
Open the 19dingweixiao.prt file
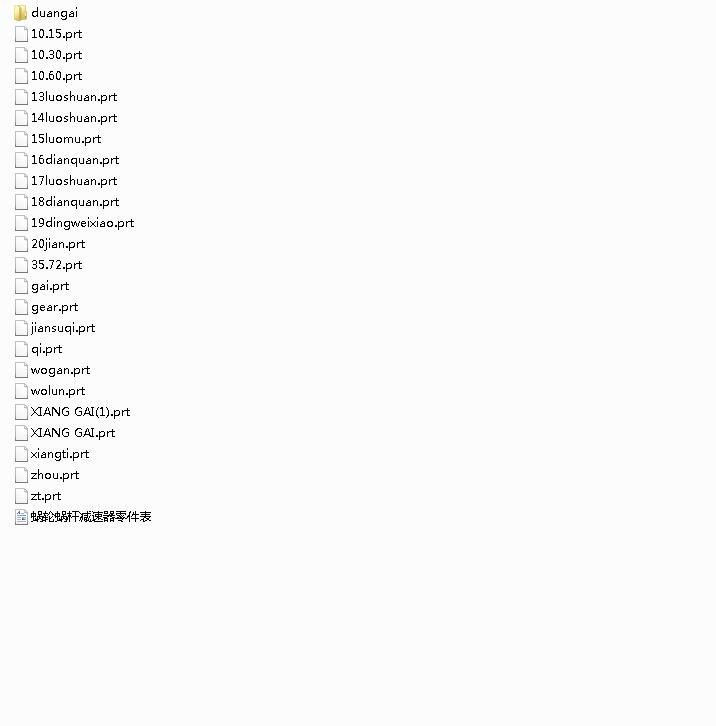(x=82, y=223)
